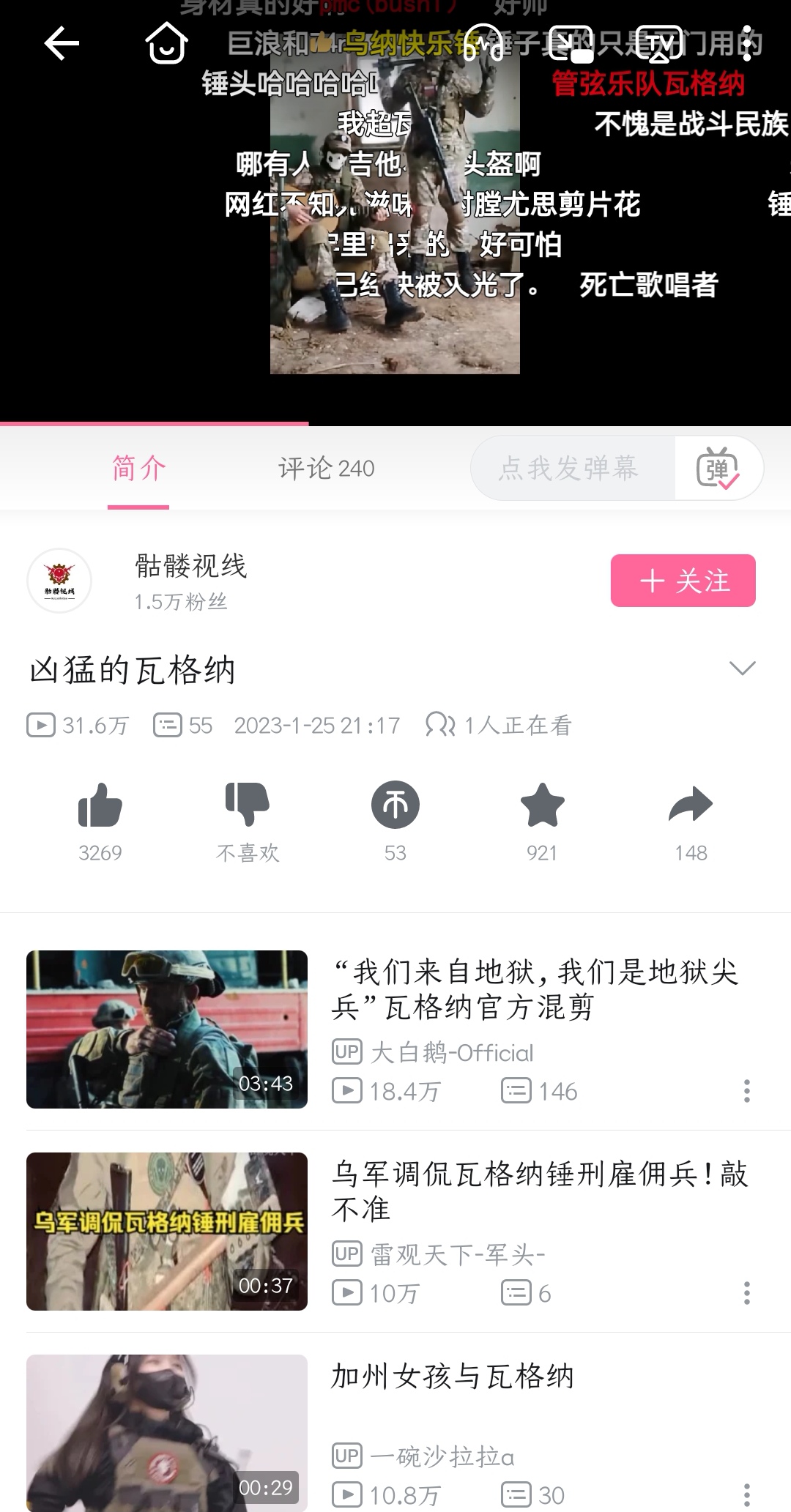Mark the video as 不喜欢
791x1512 pixels.
(x=248, y=822)
